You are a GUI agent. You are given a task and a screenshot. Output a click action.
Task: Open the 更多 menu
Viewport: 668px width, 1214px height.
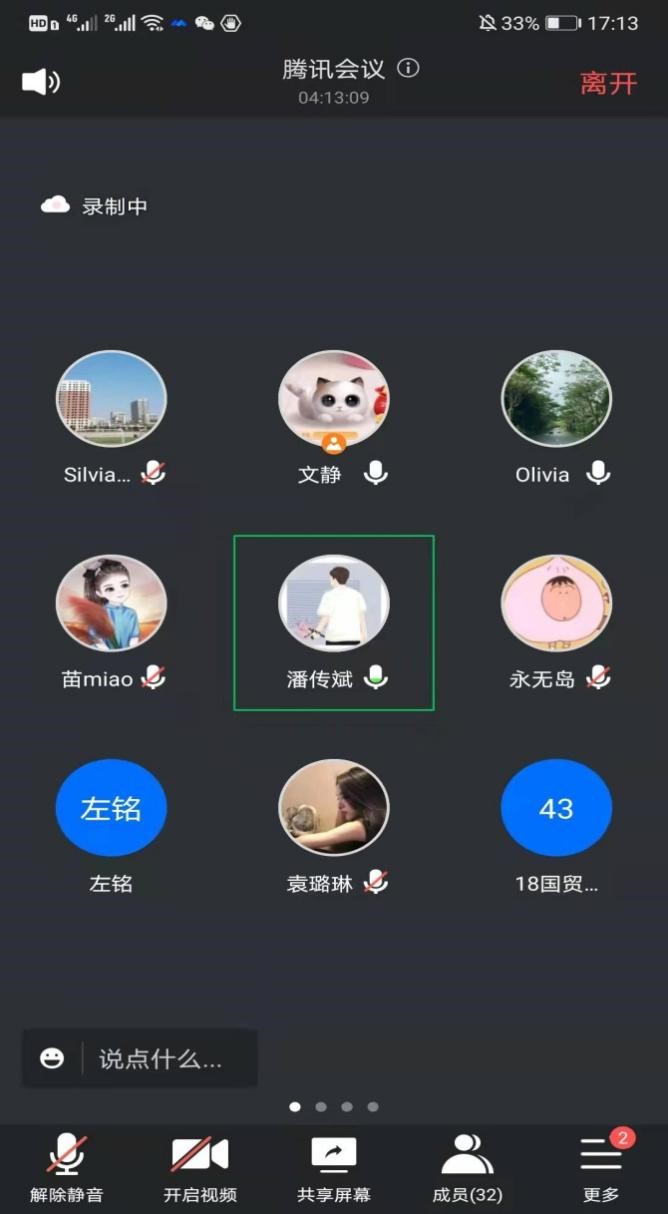tap(601, 1167)
